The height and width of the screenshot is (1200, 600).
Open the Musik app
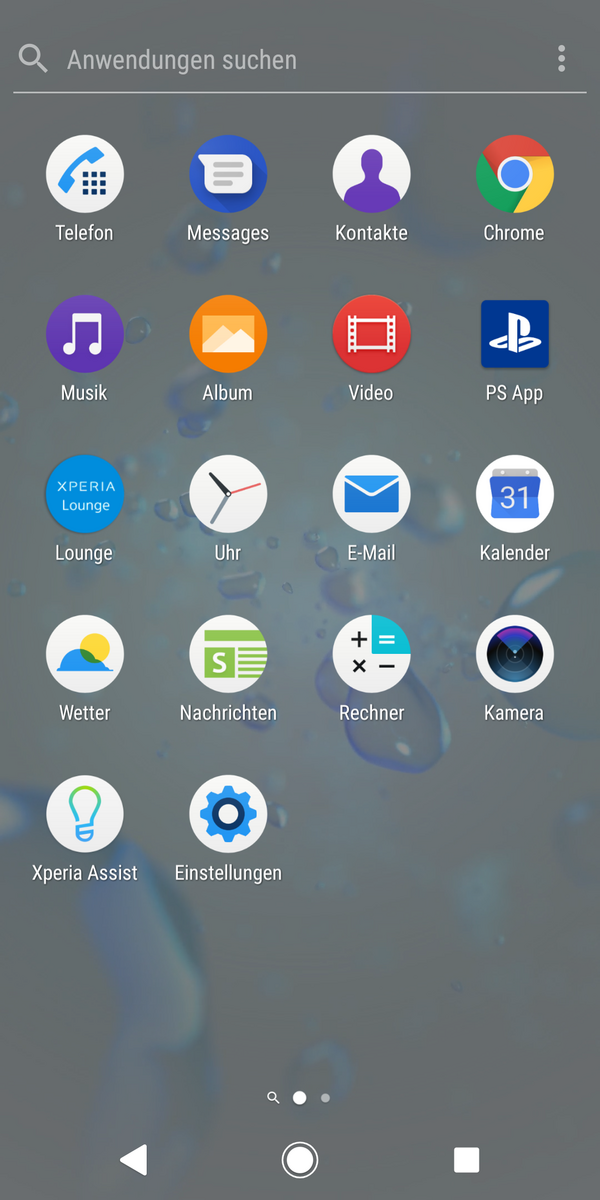(85, 334)
